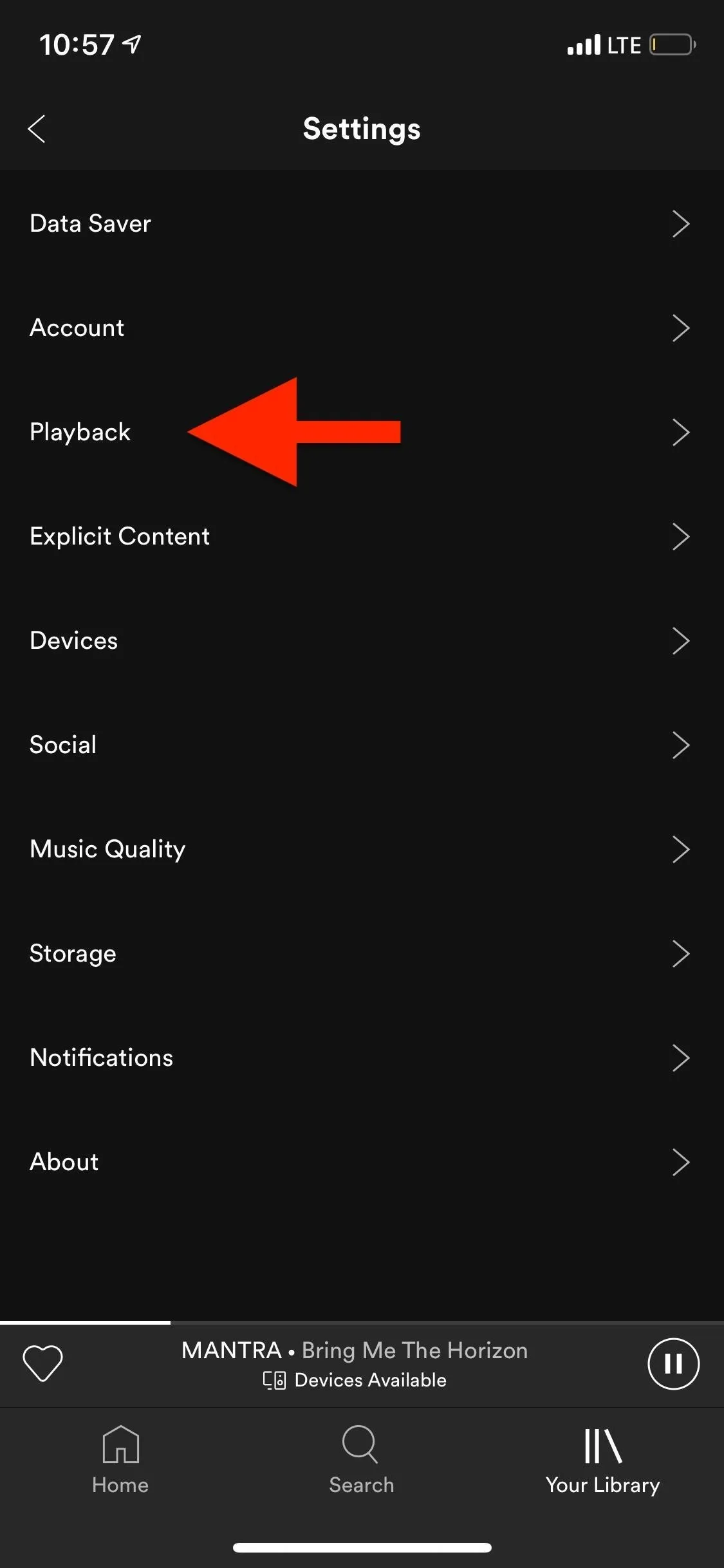Switch to the Your Library tab
Image resolution: width=724 pixels, height=1568 pixels.
click(x=602, y=1460)
